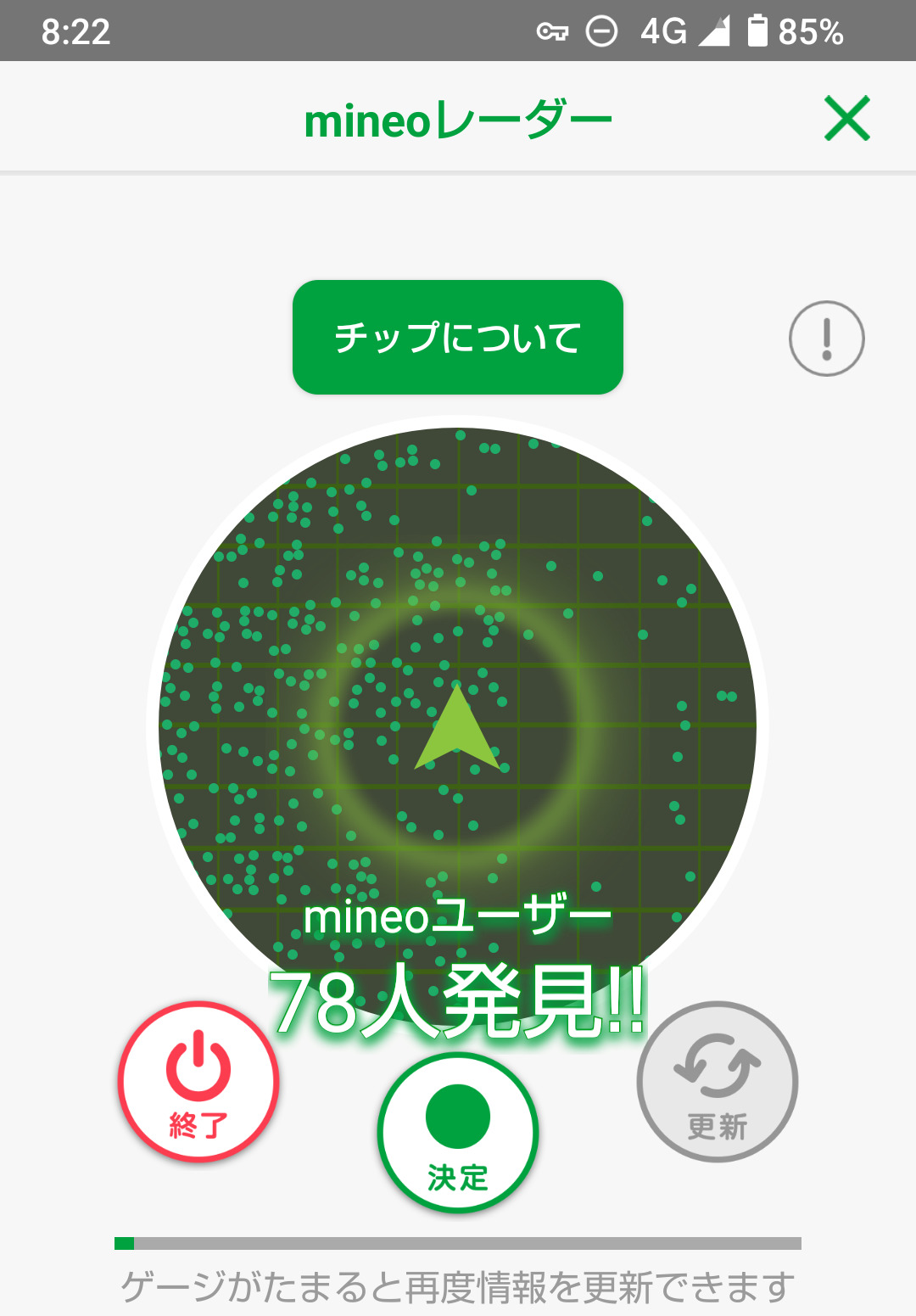Tap the red 終了 button
Viewport: 916px width, 1316px height.
click(x=198, y=1081)
